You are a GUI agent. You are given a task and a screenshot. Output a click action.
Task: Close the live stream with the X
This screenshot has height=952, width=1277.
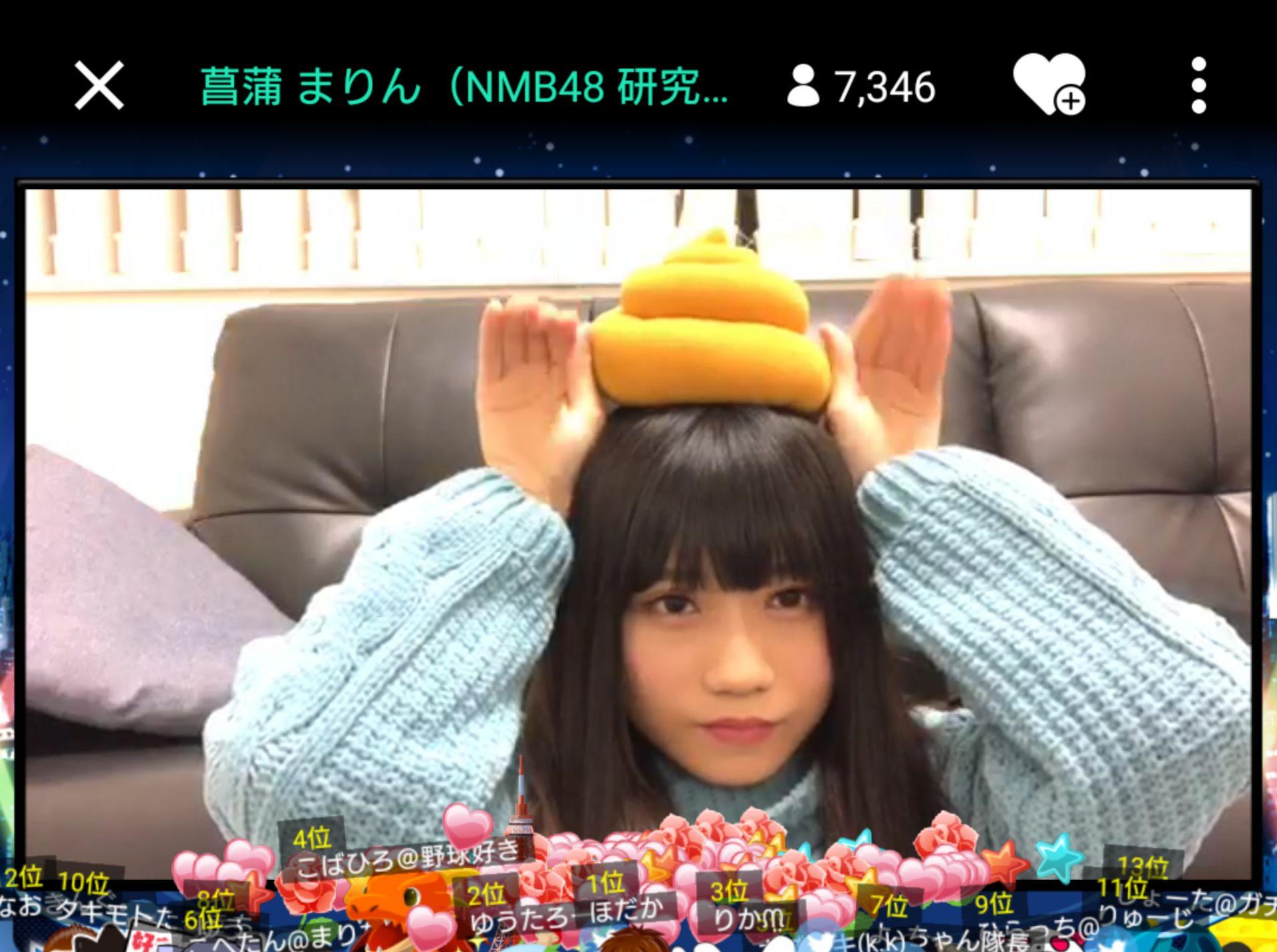tap(99, 85)
